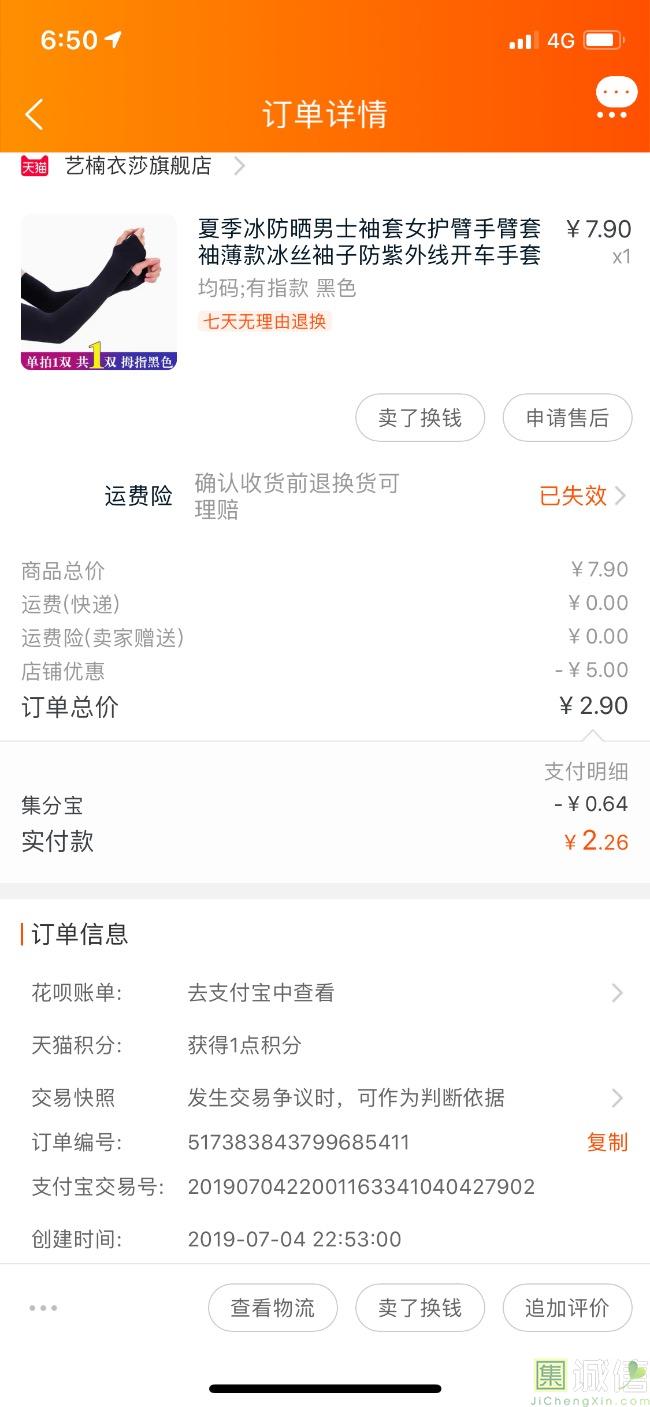
Task: Check shipping with 查看物流
Action: click(x=273, y=1308)
